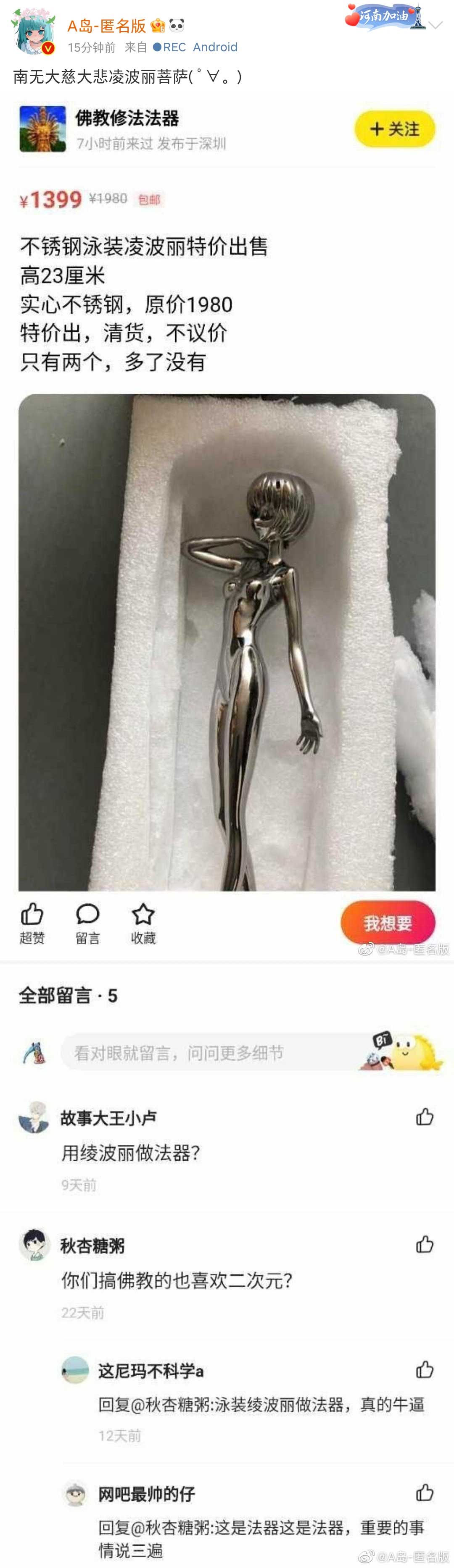View the attached long screenshot image
The height and width of the screenshot is (1568, 454).
pyautogui.click(x=227, y=791)
